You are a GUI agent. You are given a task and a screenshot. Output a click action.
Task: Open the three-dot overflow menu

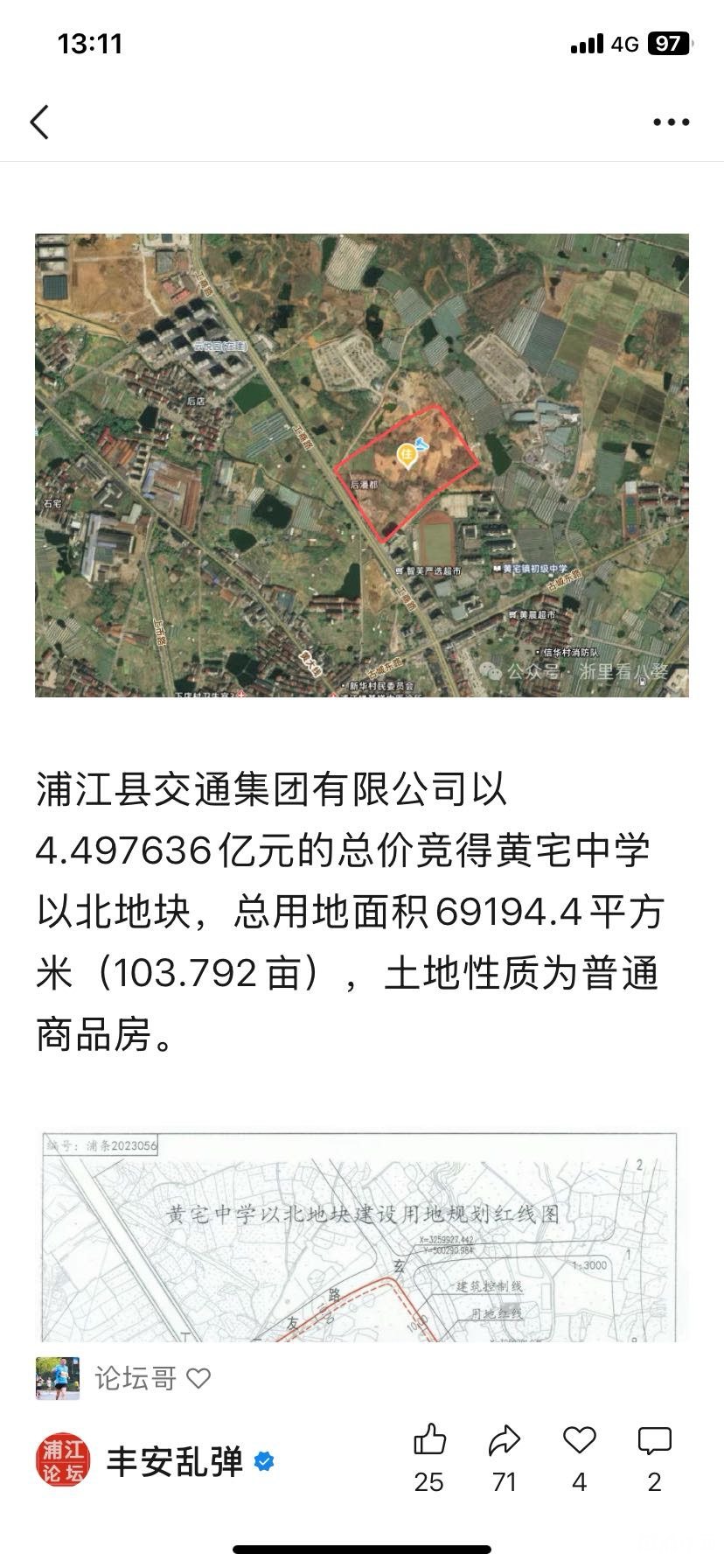click(671, 122)
